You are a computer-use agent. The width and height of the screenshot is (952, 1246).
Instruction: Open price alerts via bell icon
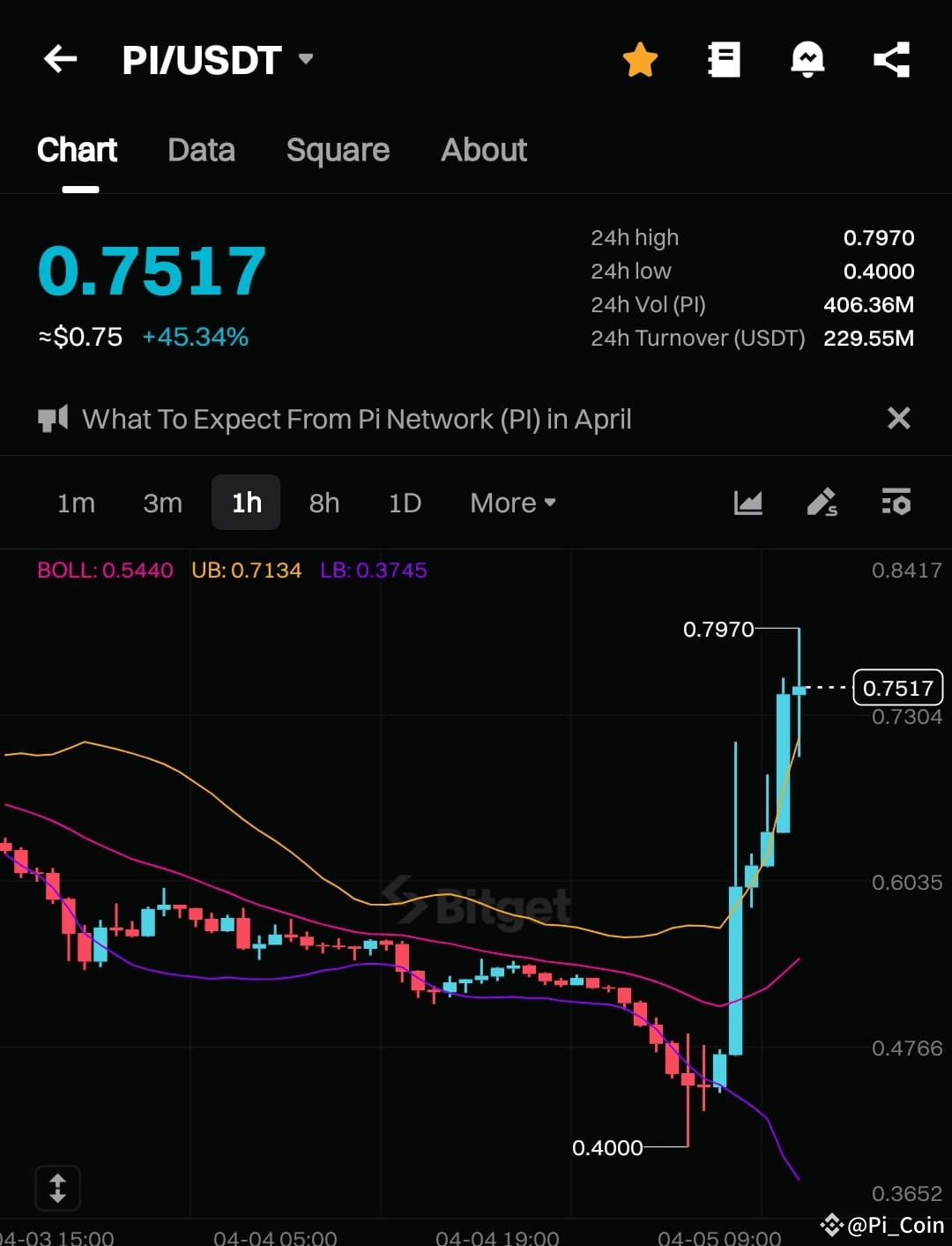(x=807, y=59)
